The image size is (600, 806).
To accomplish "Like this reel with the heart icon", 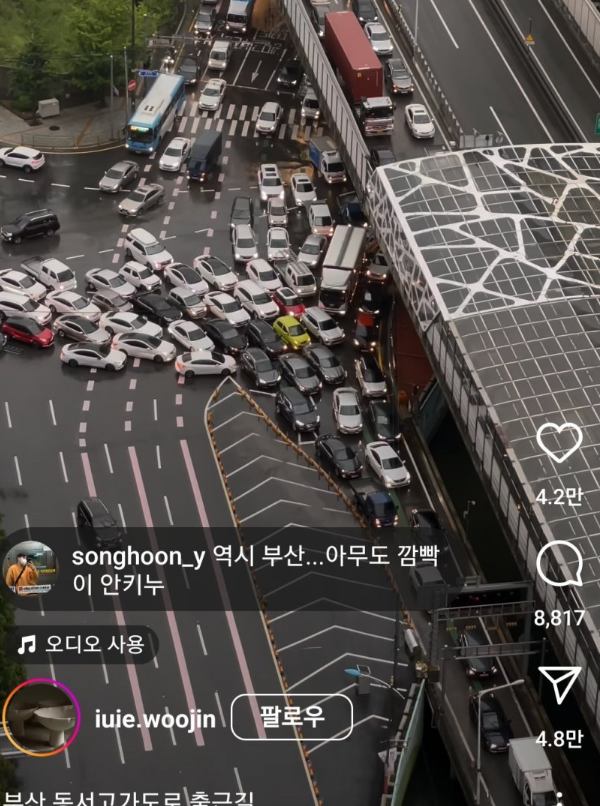I will point(559,443).
